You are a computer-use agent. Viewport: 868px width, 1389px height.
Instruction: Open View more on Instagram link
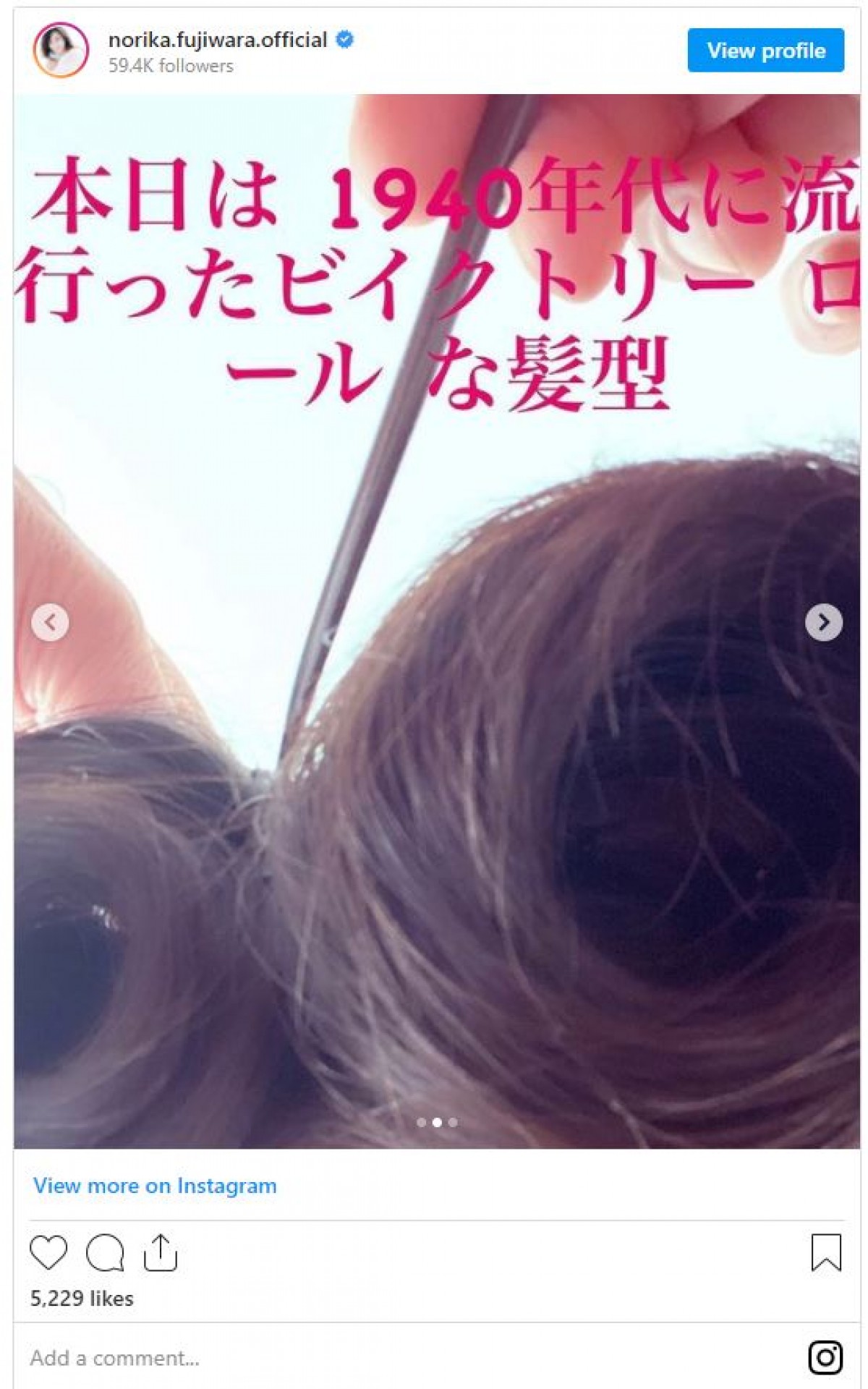click(155, 1186)
